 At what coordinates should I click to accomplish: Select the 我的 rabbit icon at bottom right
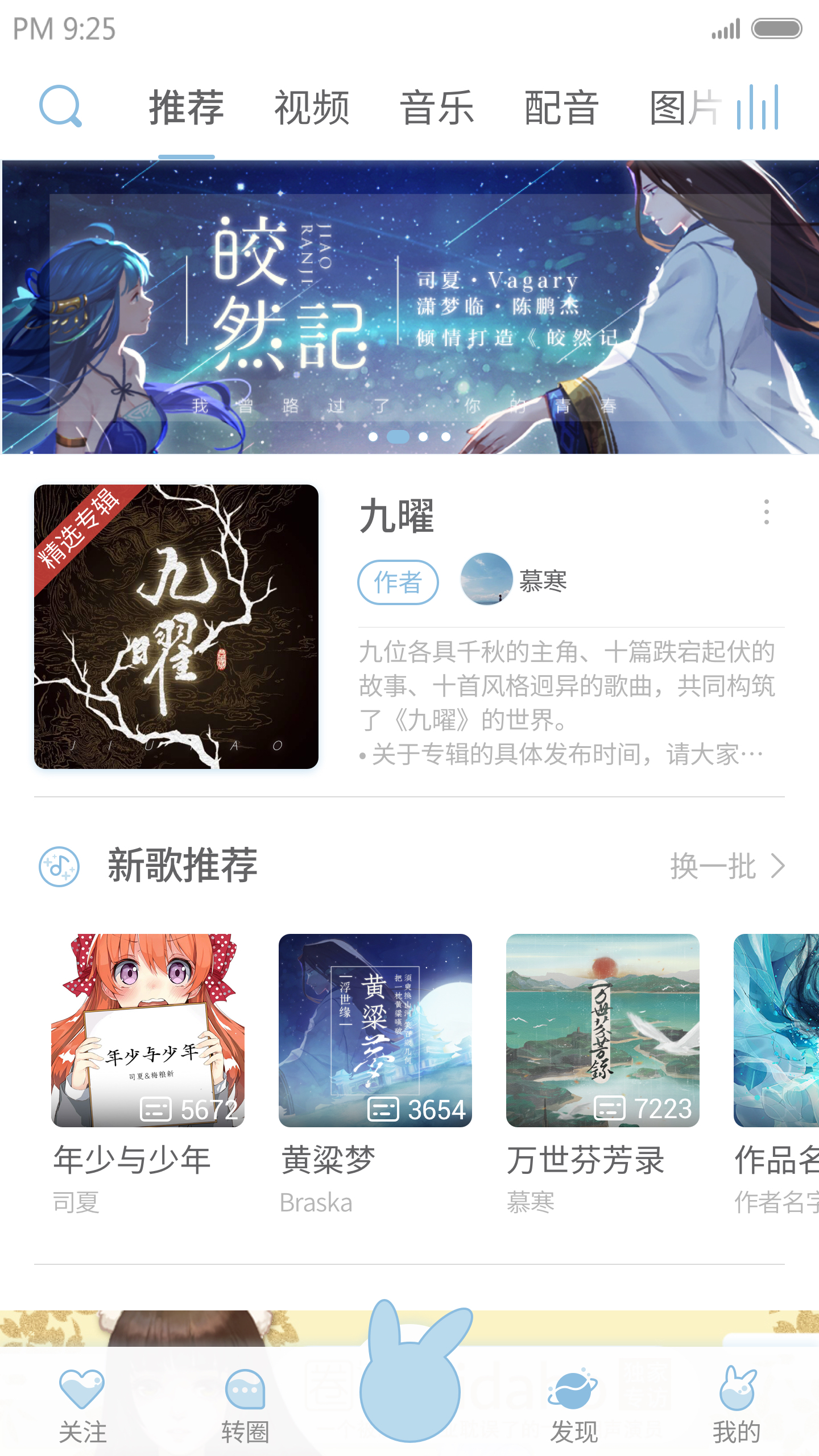click(737, 1388)
